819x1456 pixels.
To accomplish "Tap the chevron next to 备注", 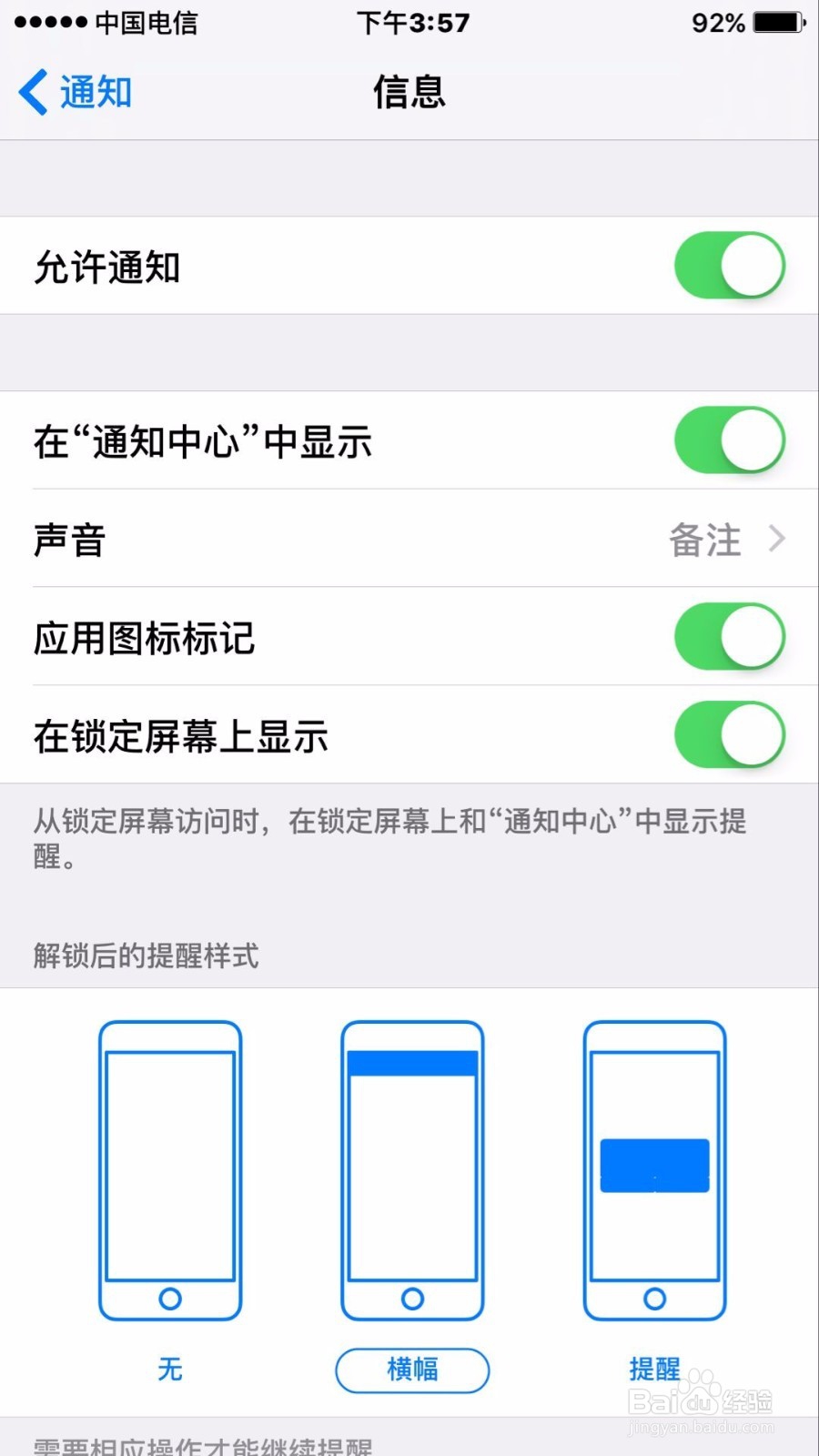I will point(778,539).
